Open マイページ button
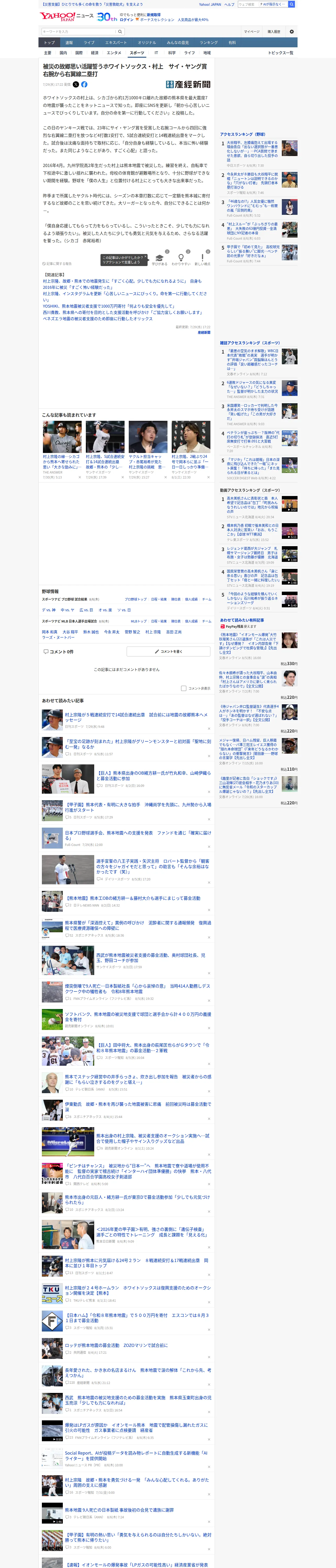Screen dimensions: 336x1568 pos(251,32)
